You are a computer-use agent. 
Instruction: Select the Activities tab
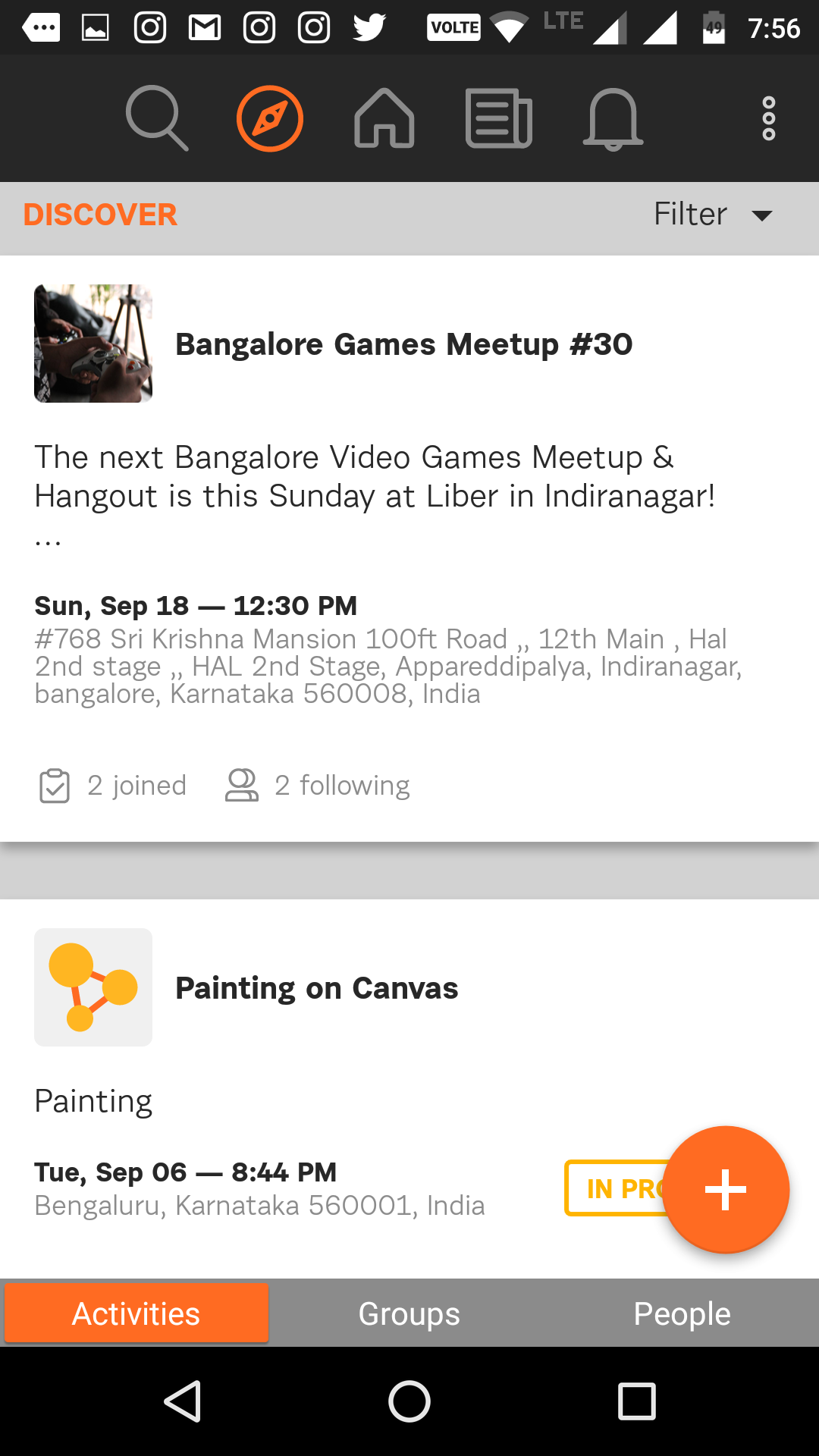pos(136,1313)
